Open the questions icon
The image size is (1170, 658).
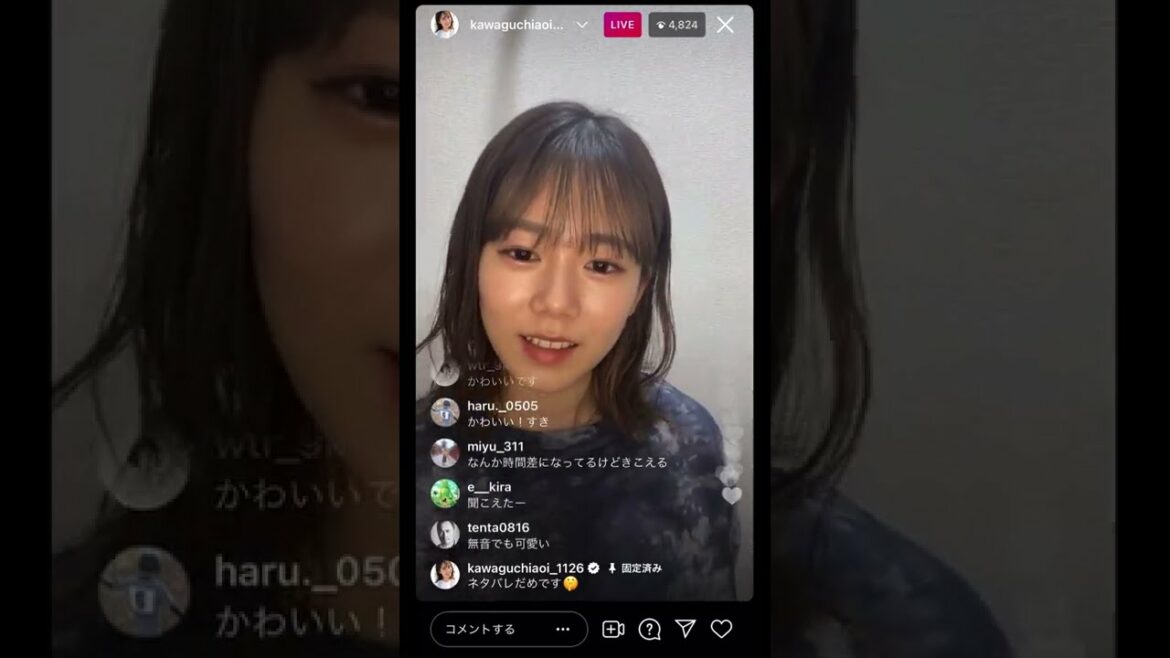[649, 629]
